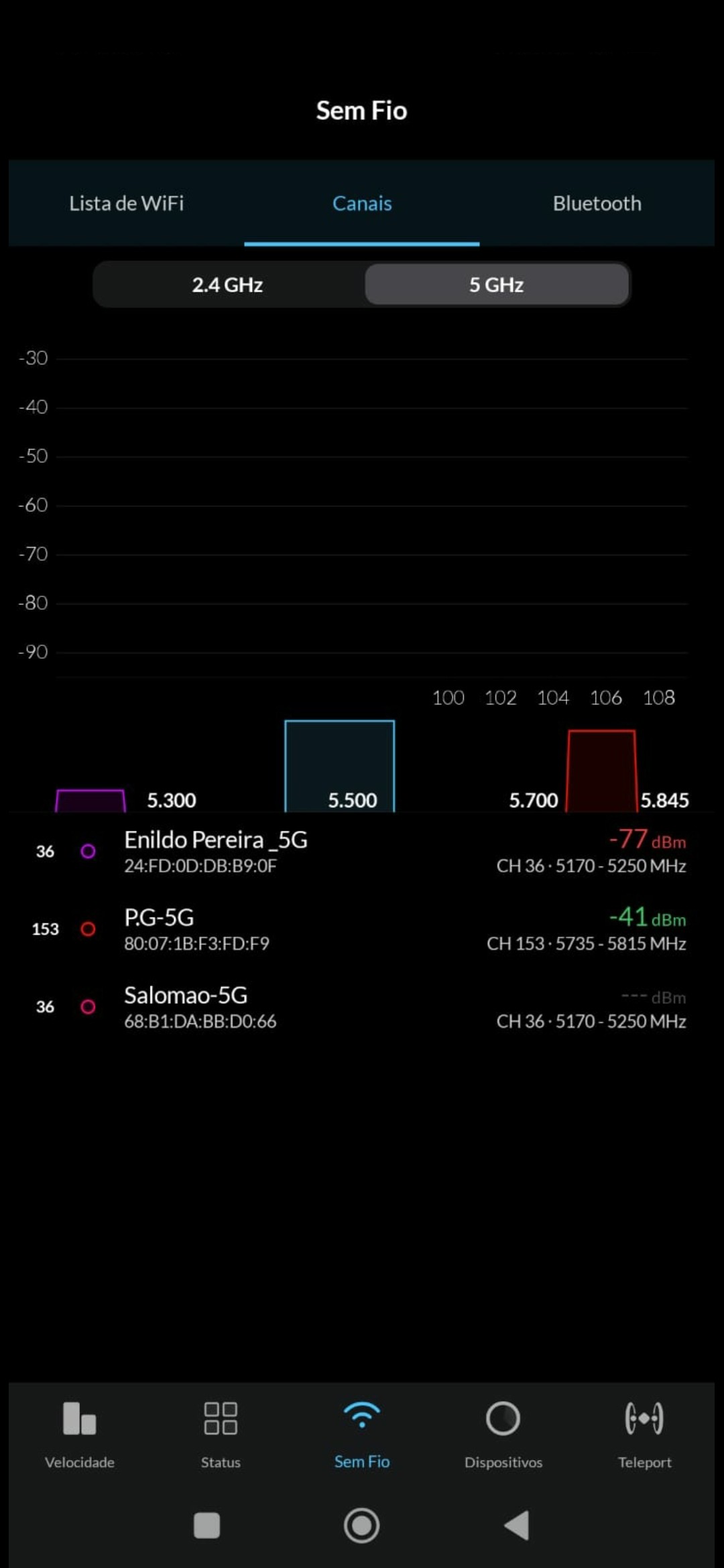Switch to the 2.4 GHz band
724x1568 pixels.
click(228, 285)
